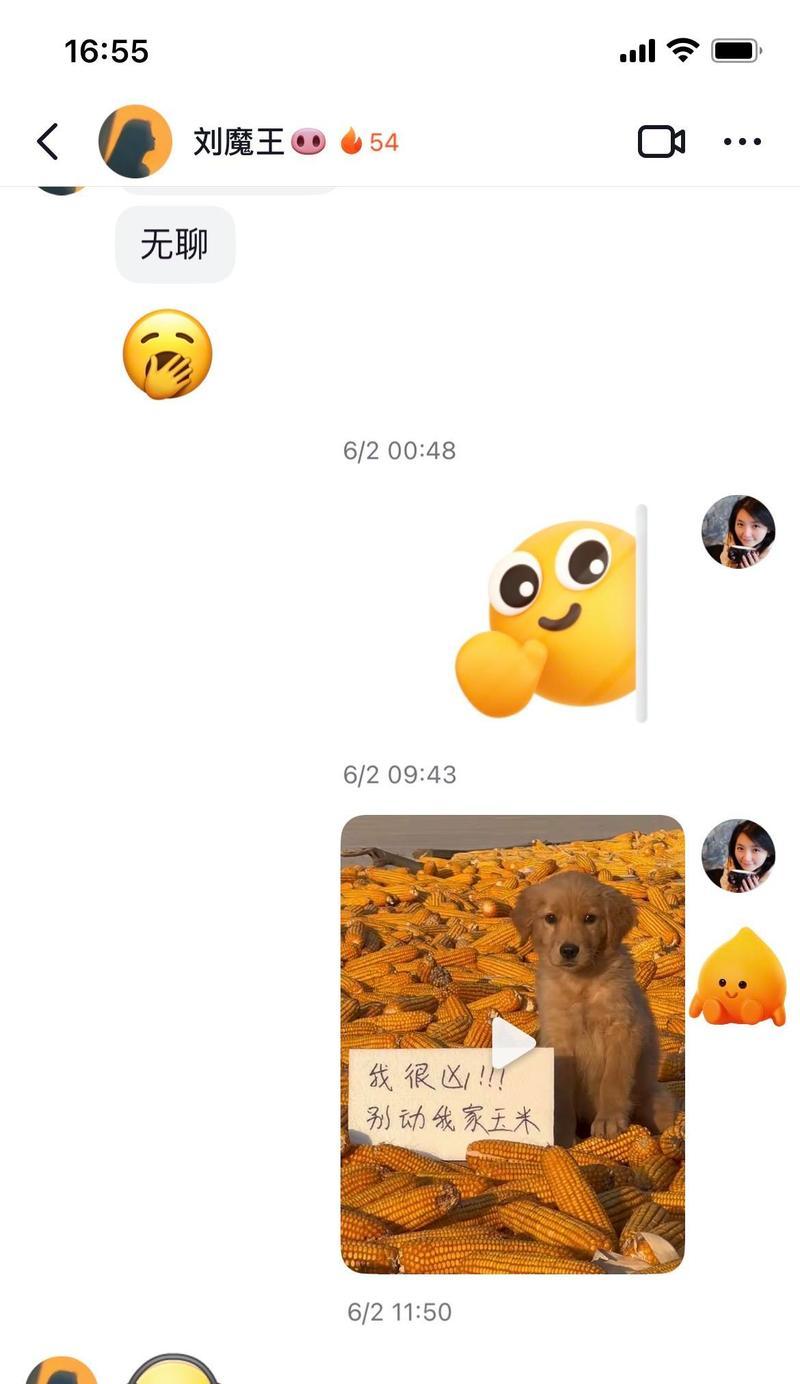Start a video call with 刘魔王
Image resolution: width=800 pixels, height=1384 pixels.
coord(661,142)
